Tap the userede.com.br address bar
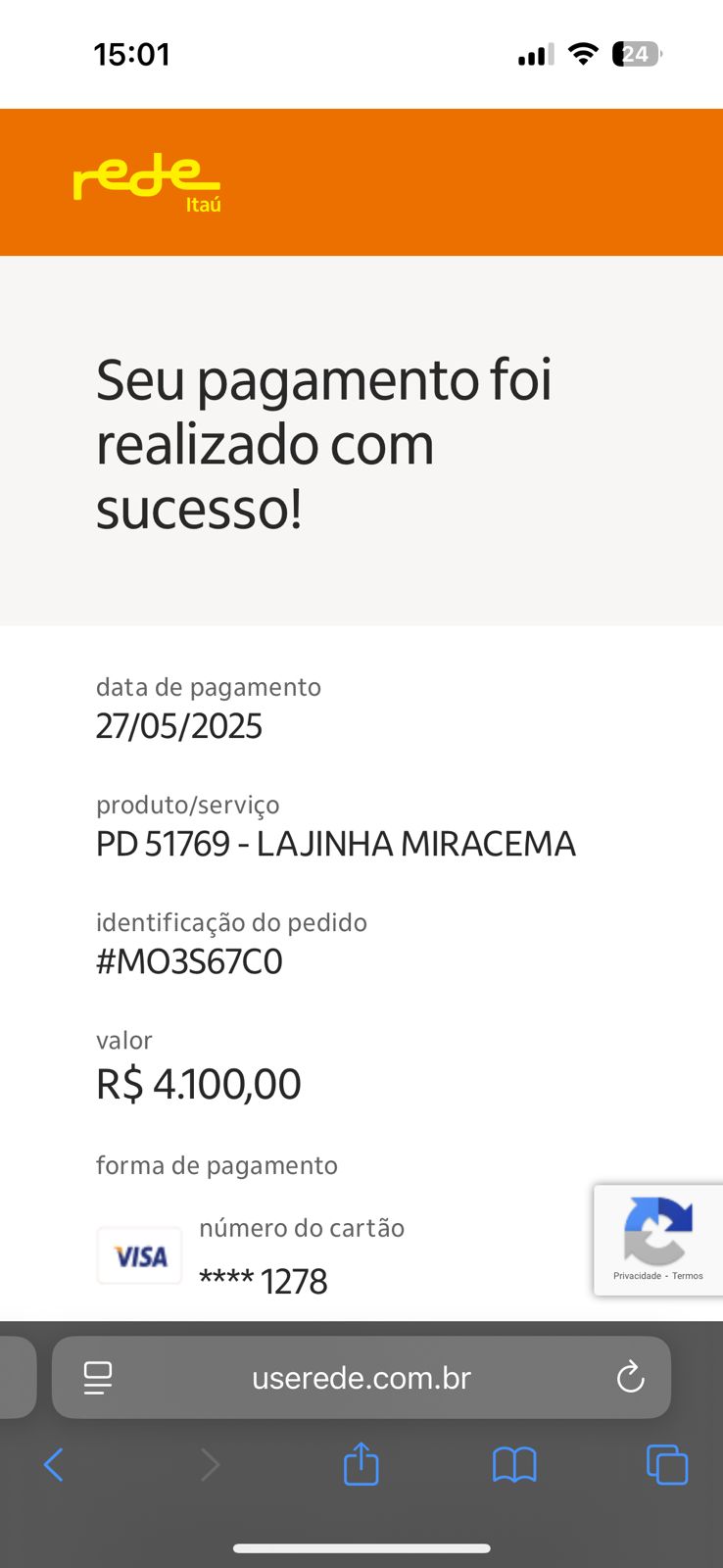The width and height of the screenshot is (723, 1568). pos(361,1377)
